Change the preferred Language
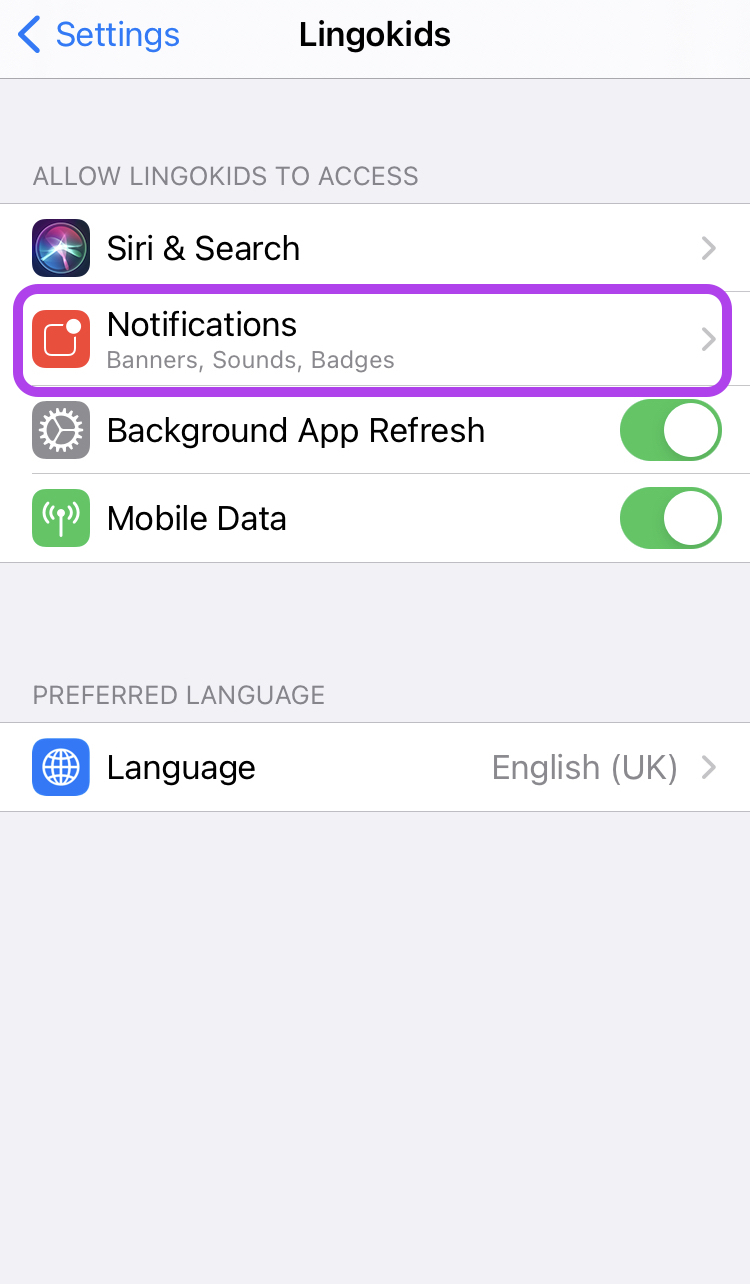 pos(375,767)
